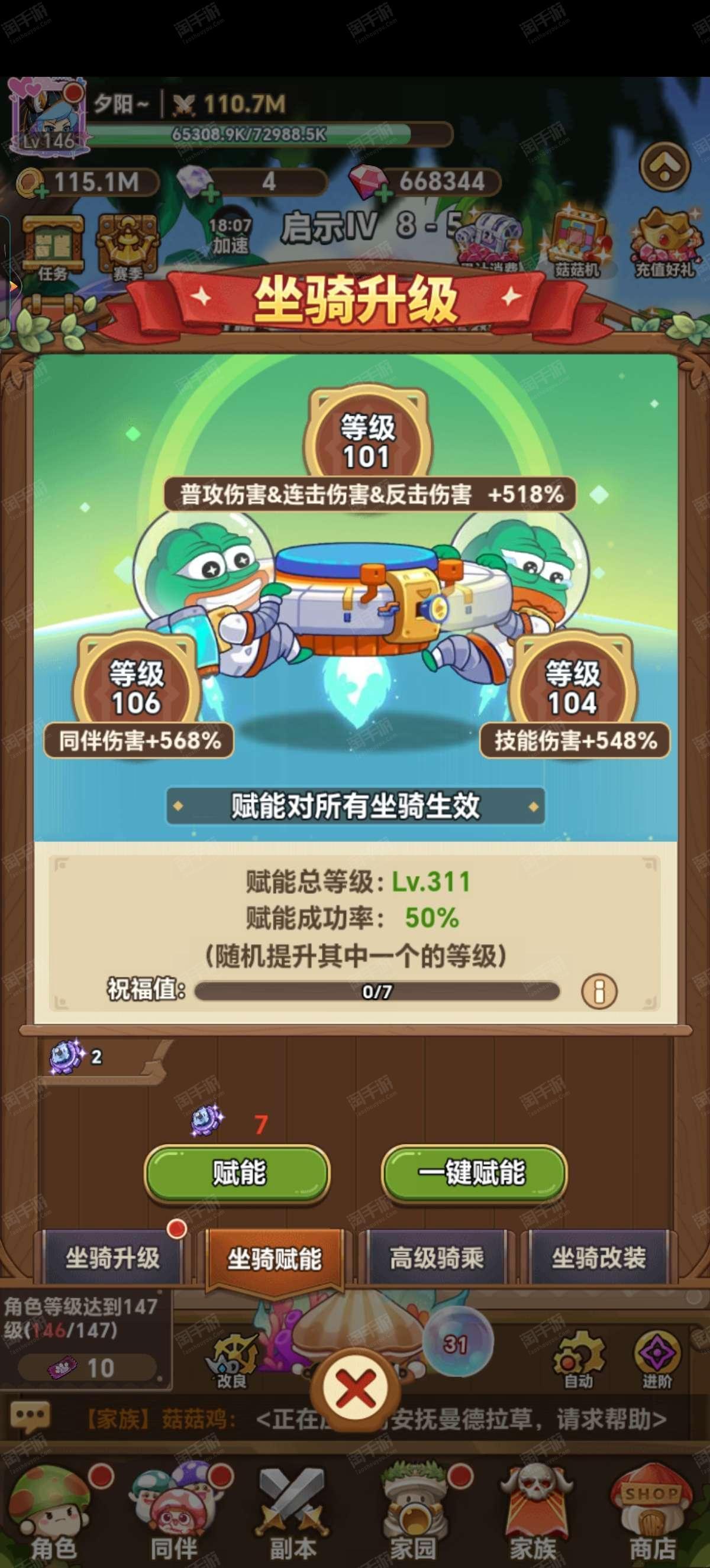
Task: Open the 角色 section in bottom navigation
Action: tap(54, 1515)
